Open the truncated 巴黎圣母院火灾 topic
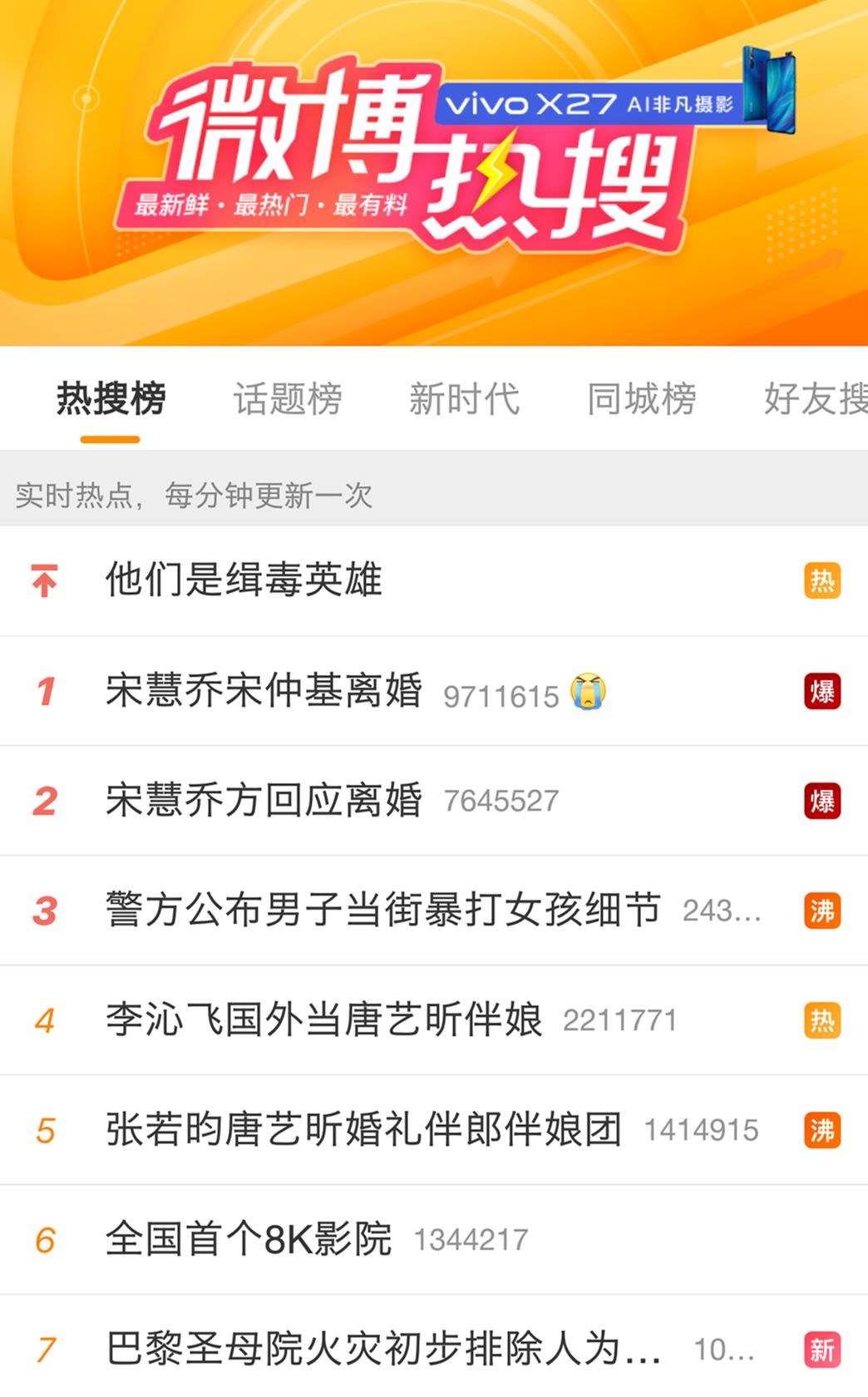 (x=382, y=1348)
